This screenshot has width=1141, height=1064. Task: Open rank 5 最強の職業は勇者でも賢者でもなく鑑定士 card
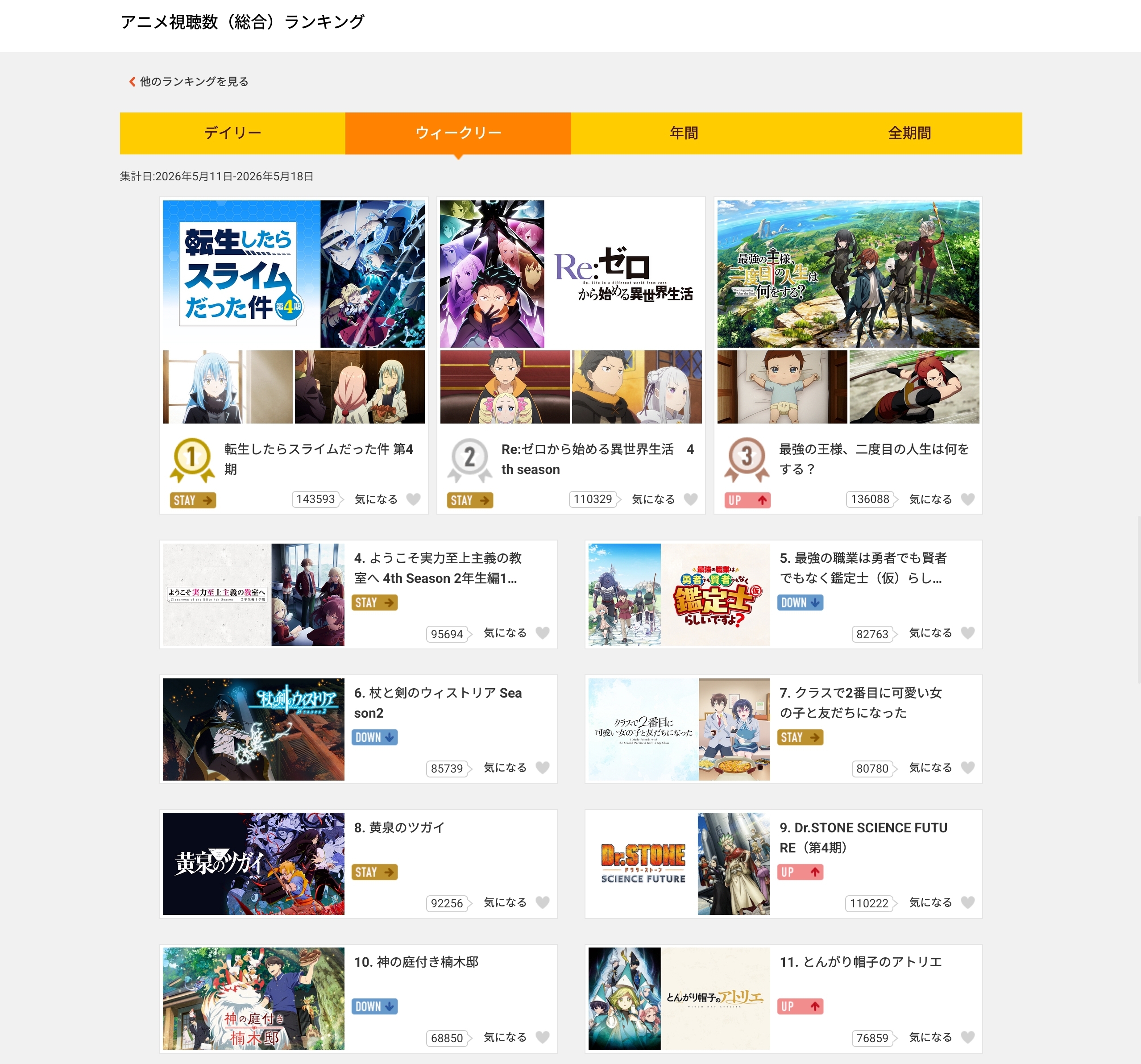point(784,594)
